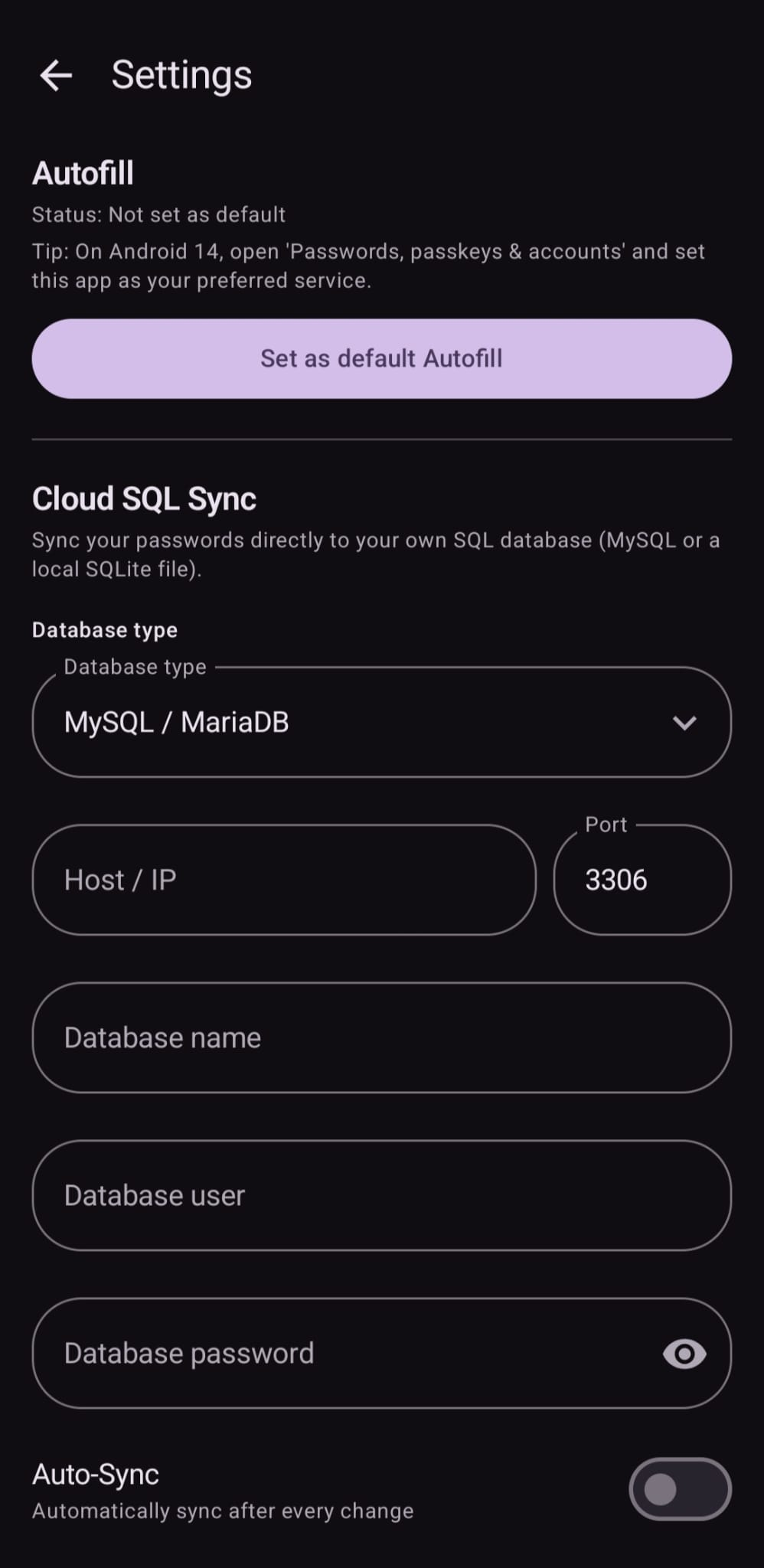
Task: Focus the Host / IP field
Action: tap(284, 880)
